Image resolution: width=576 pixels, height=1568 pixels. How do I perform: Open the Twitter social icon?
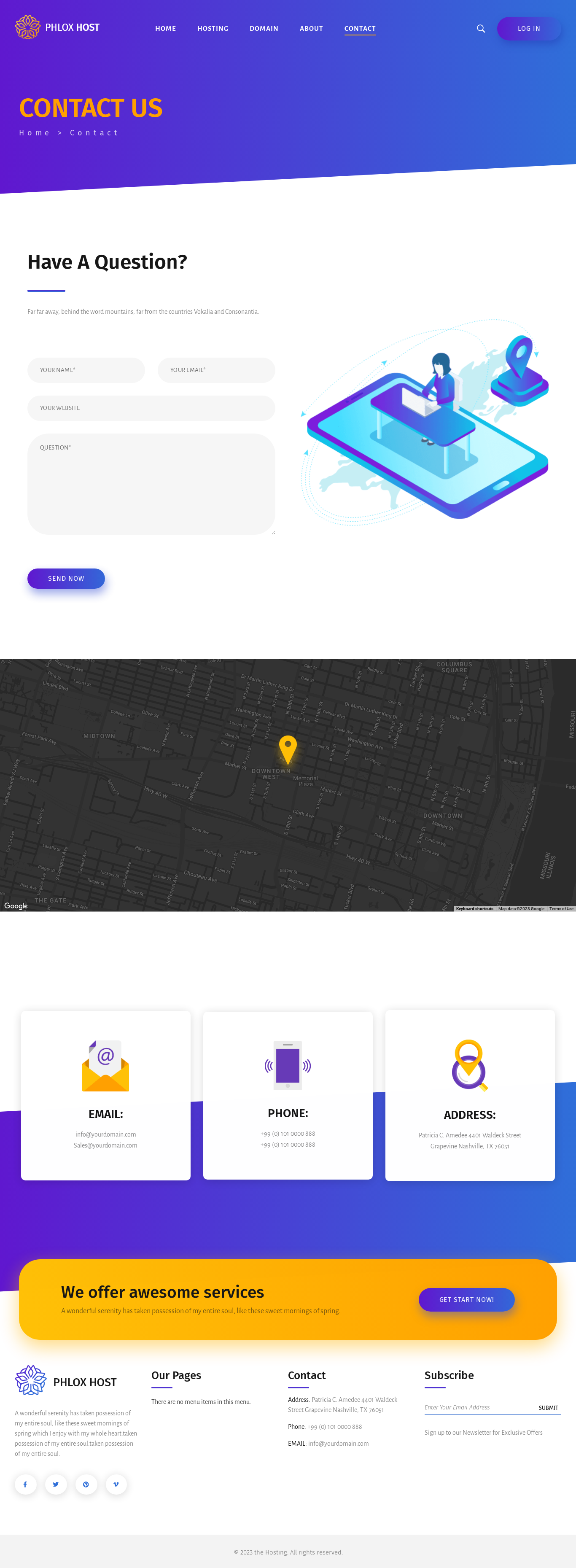point(55,1484)
